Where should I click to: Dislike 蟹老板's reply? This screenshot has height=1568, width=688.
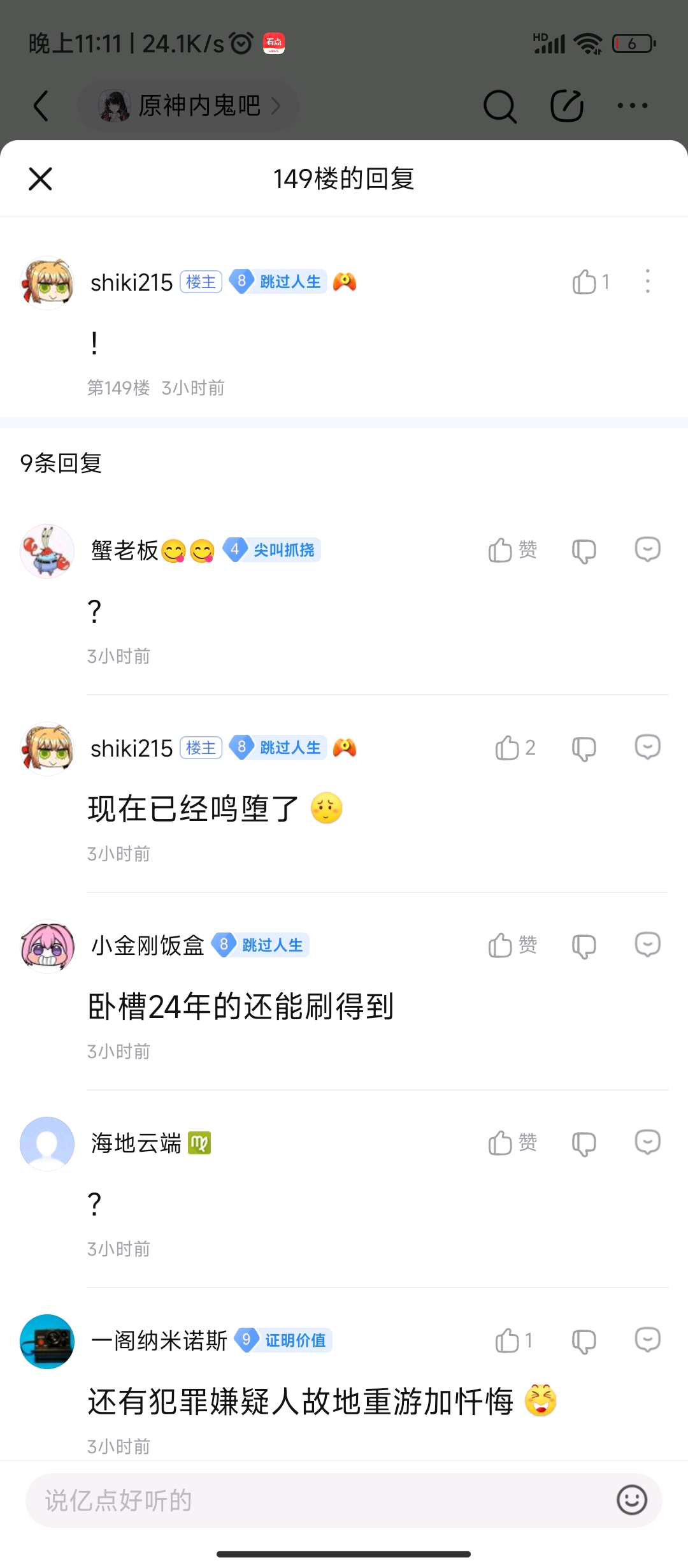click(x=584, y=551)
